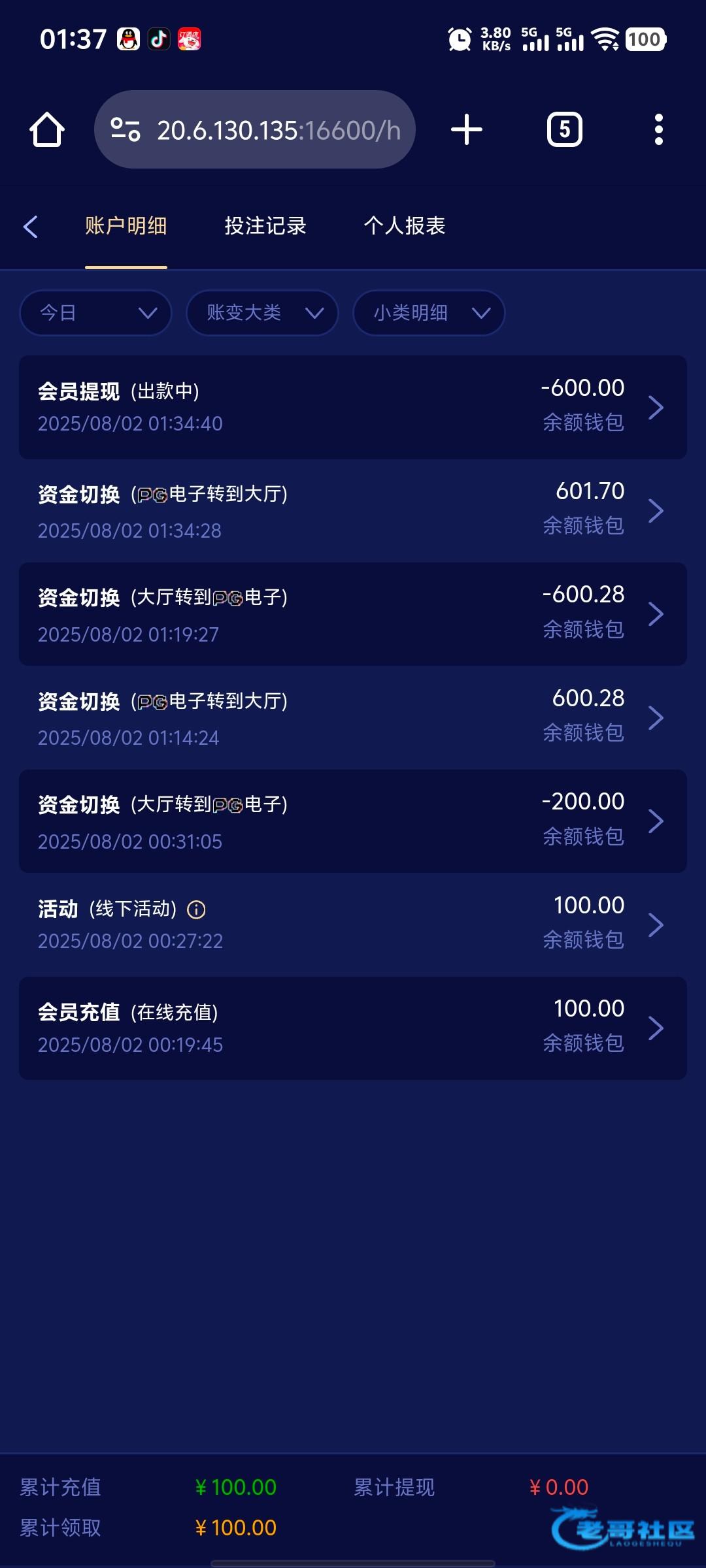Go back using the left arrow
This screenshot has height=1568, width=706.
[x=31, y=227]
